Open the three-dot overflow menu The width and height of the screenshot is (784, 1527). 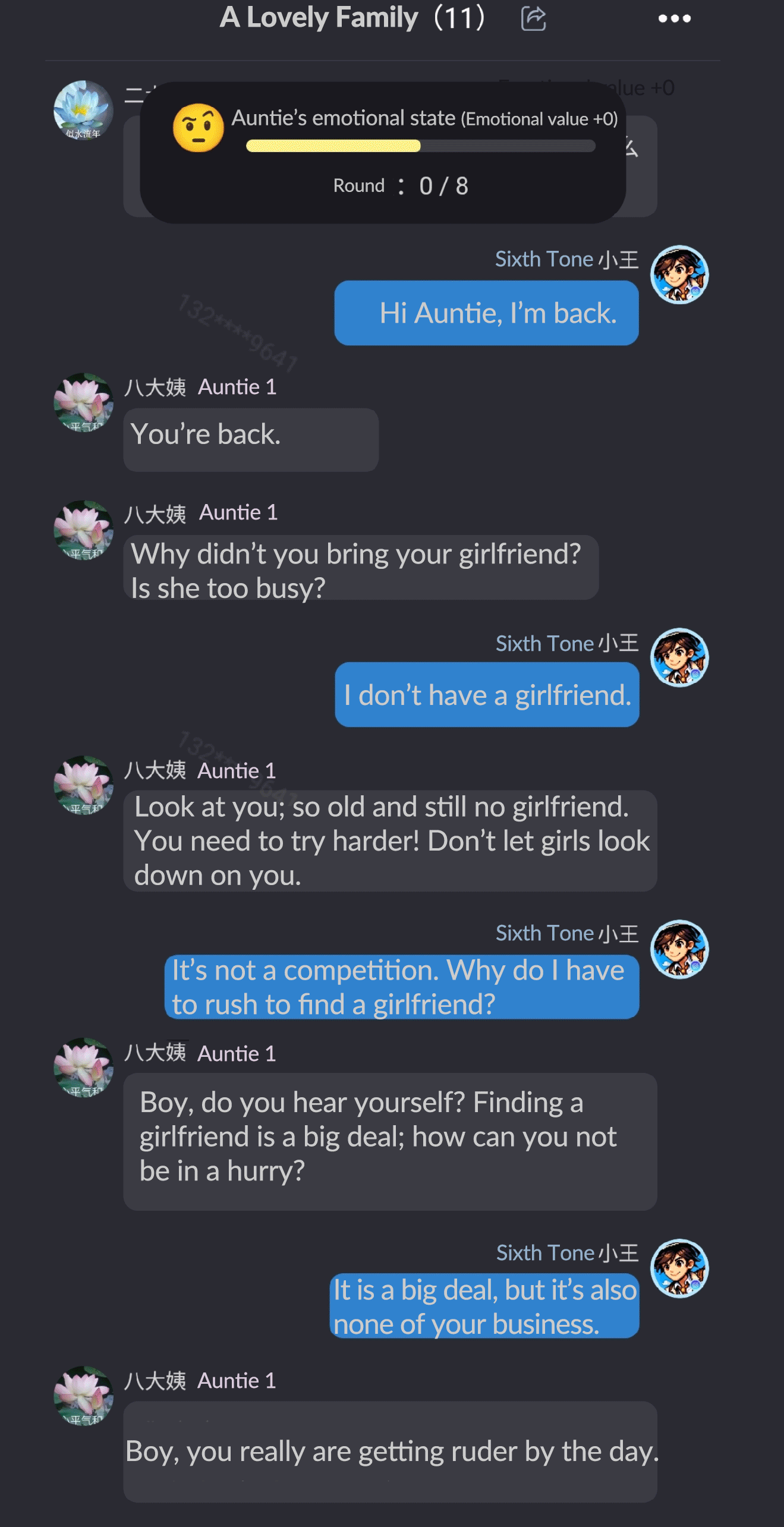[x=674, y=19]
